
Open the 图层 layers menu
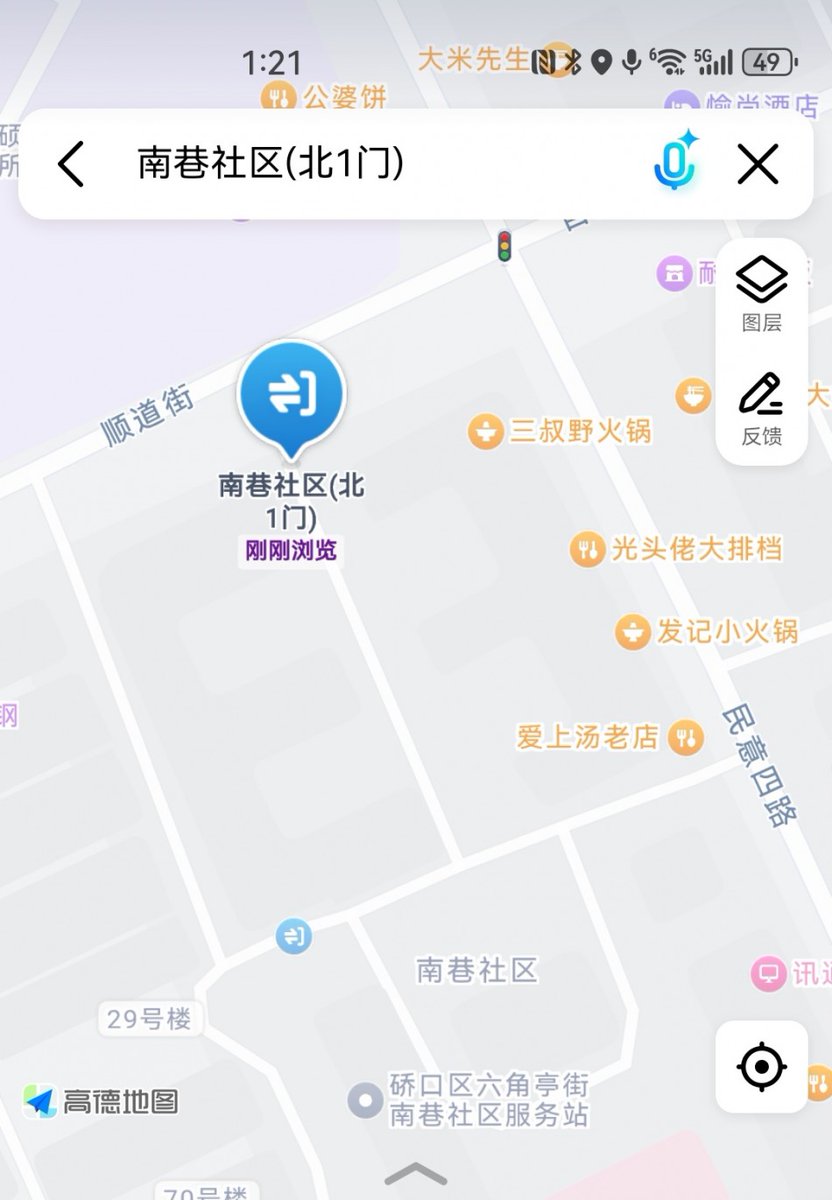coord(761,293)
